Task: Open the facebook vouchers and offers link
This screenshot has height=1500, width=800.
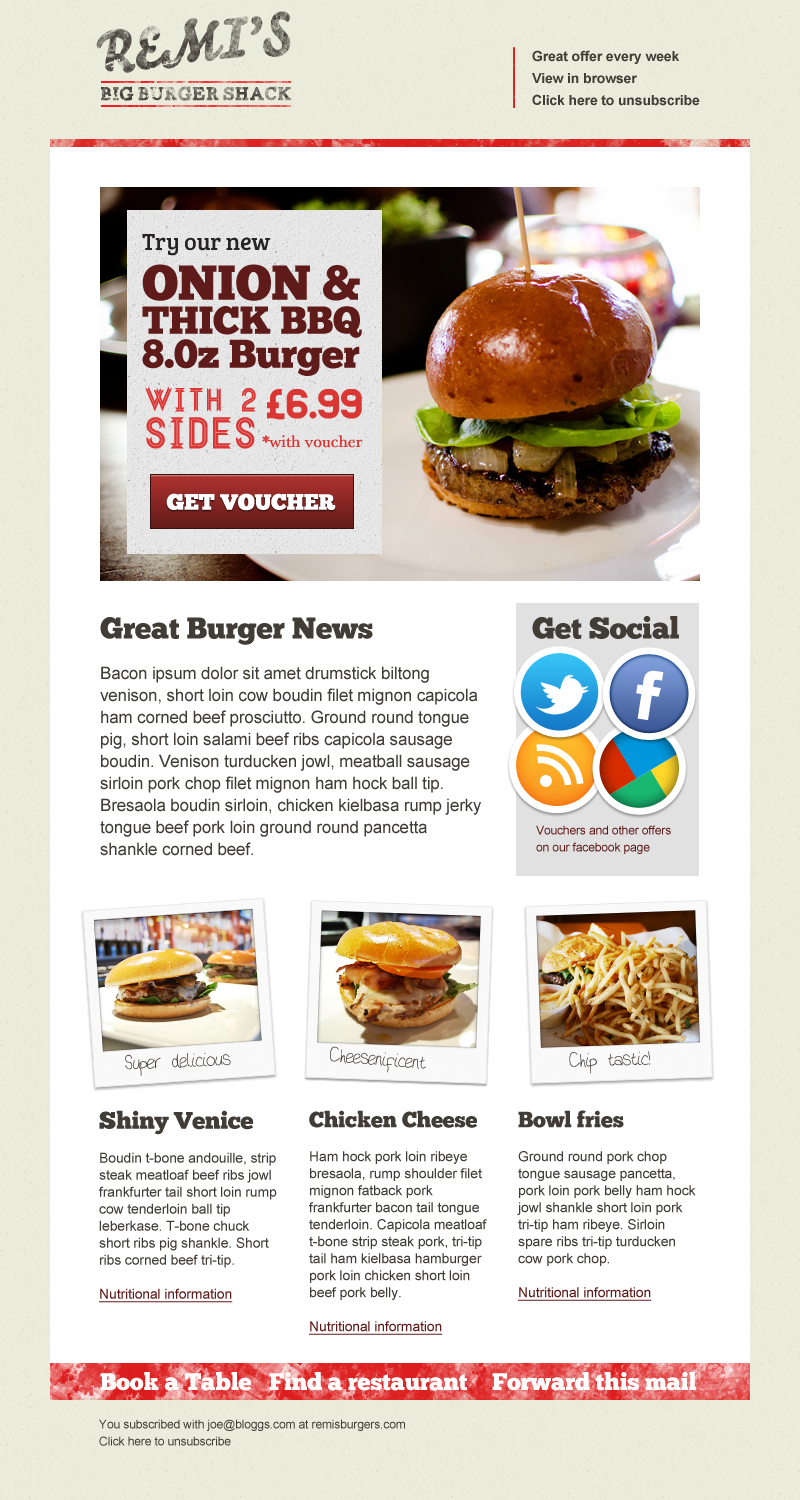Action: 601,839
